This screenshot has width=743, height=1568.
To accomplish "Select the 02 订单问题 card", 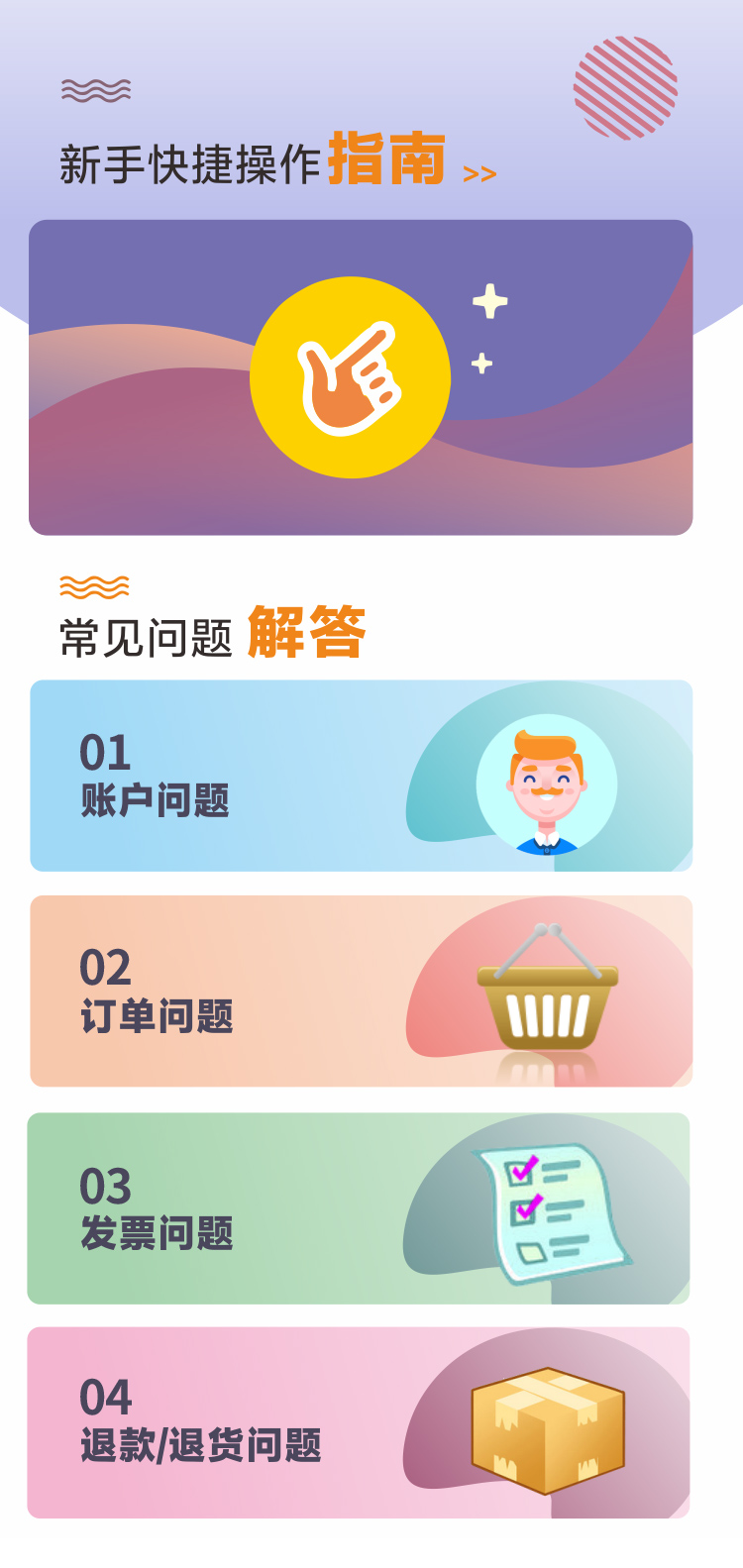I will point(361,991).
